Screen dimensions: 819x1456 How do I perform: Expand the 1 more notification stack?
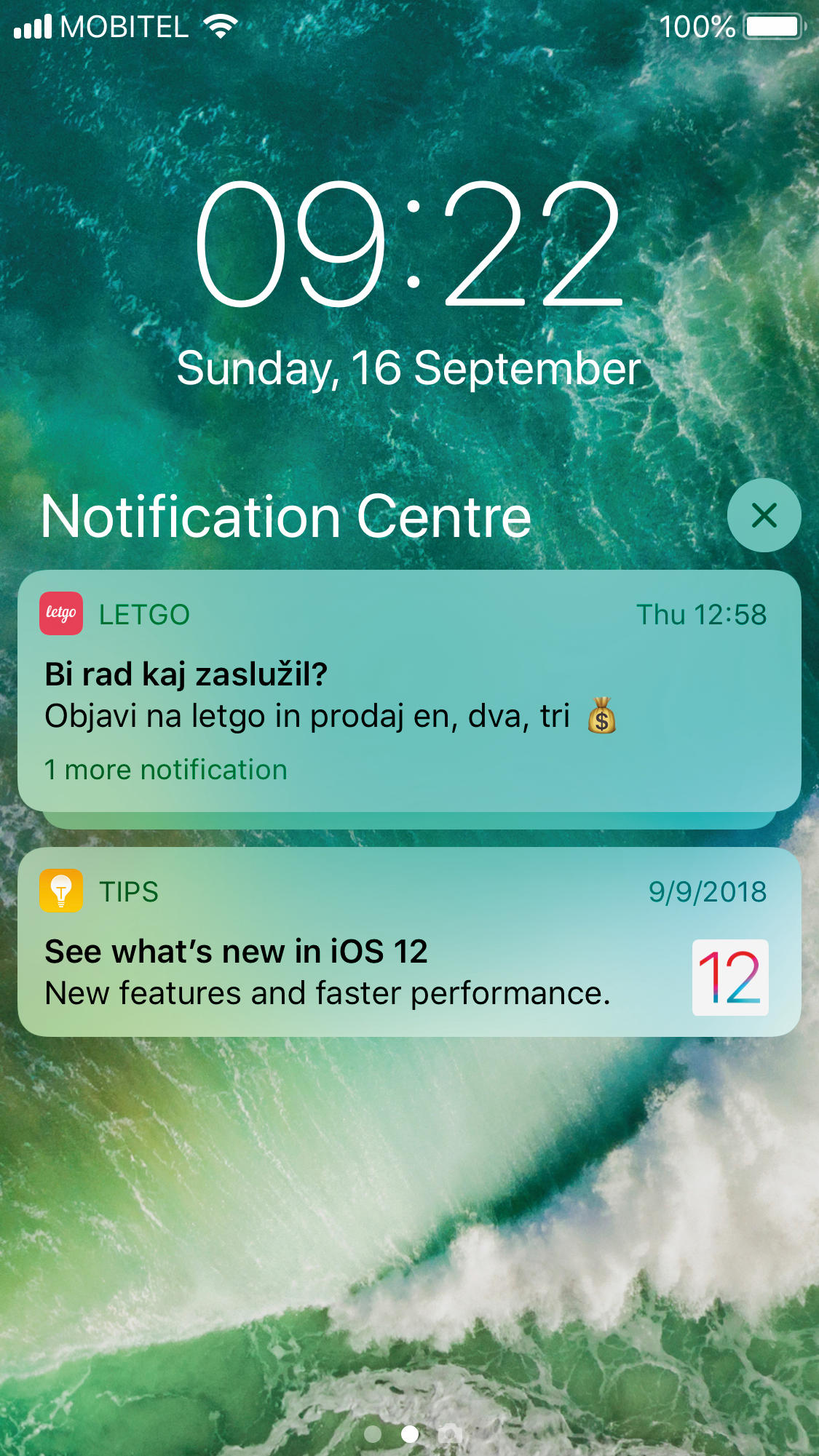click(x=166, y=770)
